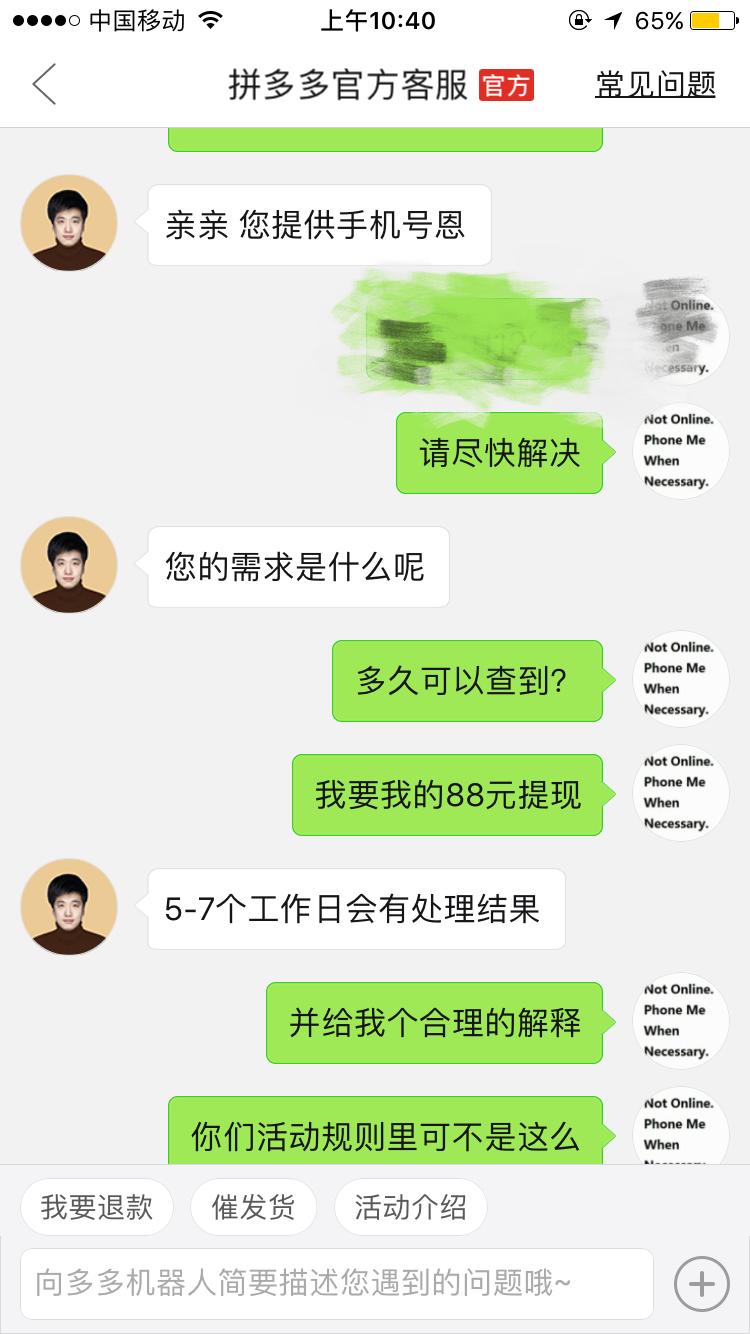
Task: Choose the 催发货 quick reply chip
Action: point(253,1207)
